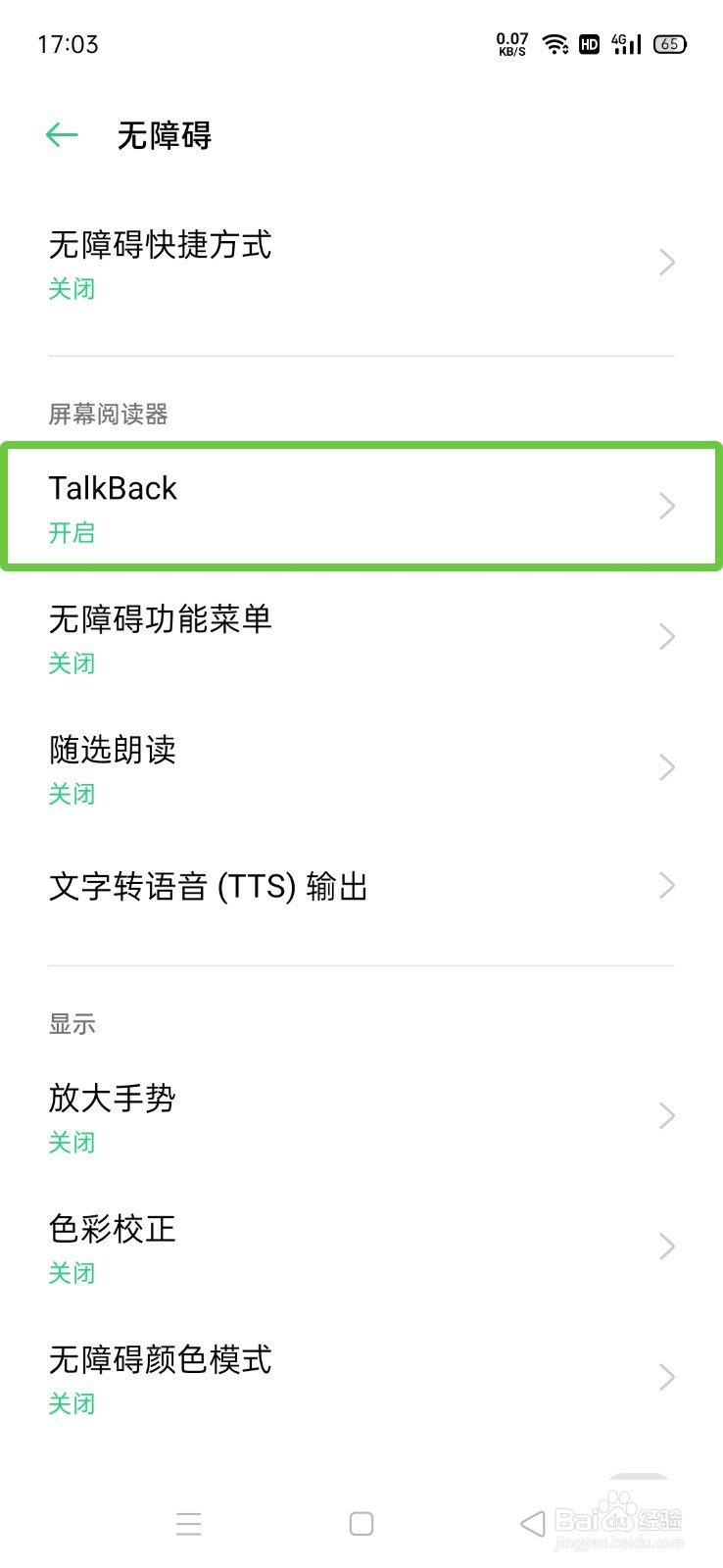Tap the recent apps navigation icon
The image size is (723, 1568).
point(188,1523)
